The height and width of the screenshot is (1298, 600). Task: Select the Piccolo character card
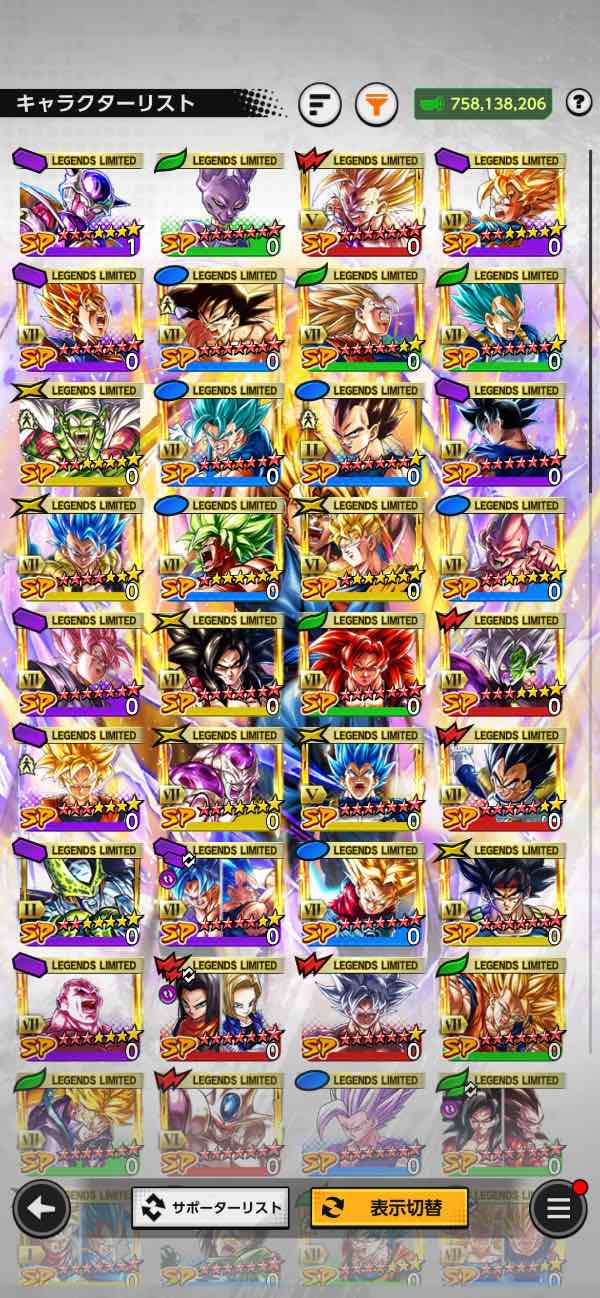(x=80, y=433)
